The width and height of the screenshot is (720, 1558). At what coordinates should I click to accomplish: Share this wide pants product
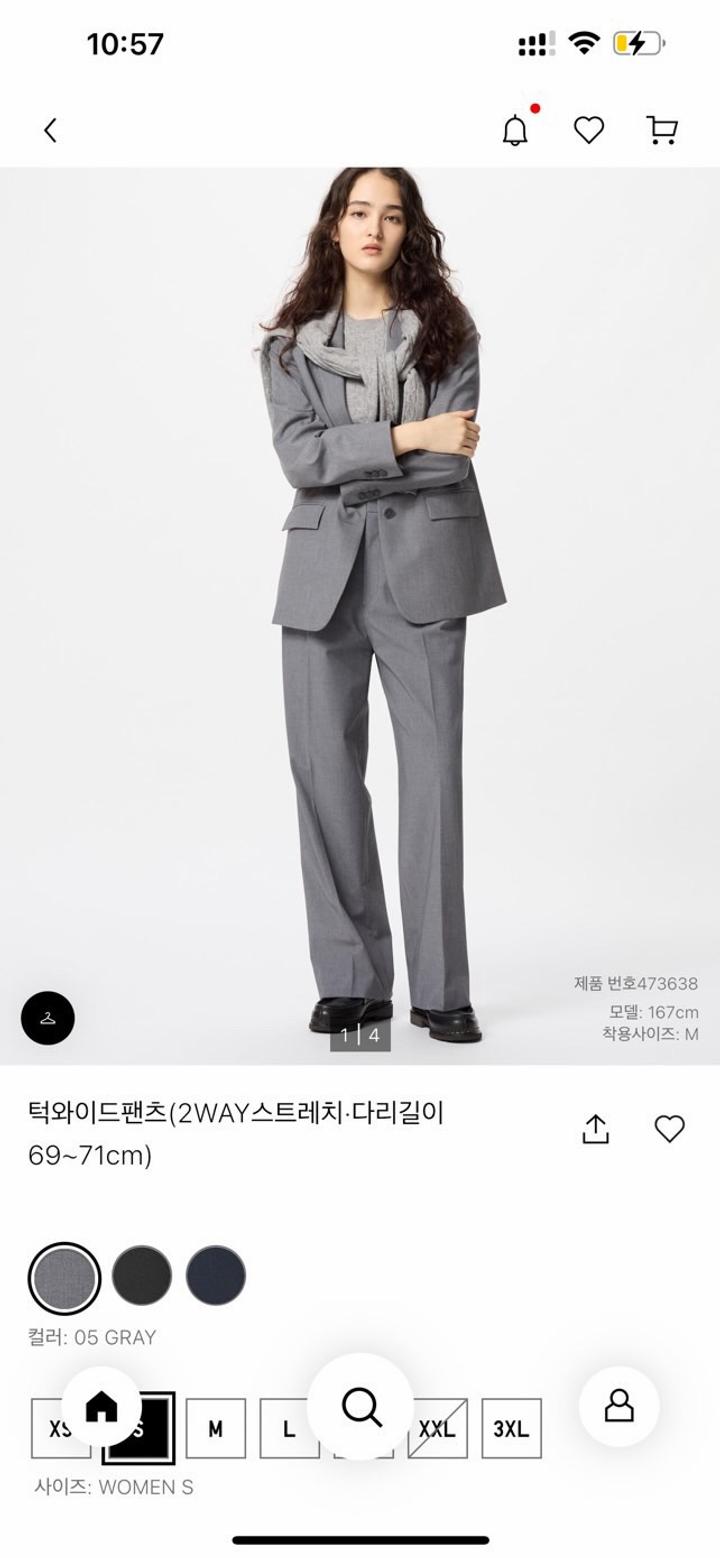point(595,1128)
